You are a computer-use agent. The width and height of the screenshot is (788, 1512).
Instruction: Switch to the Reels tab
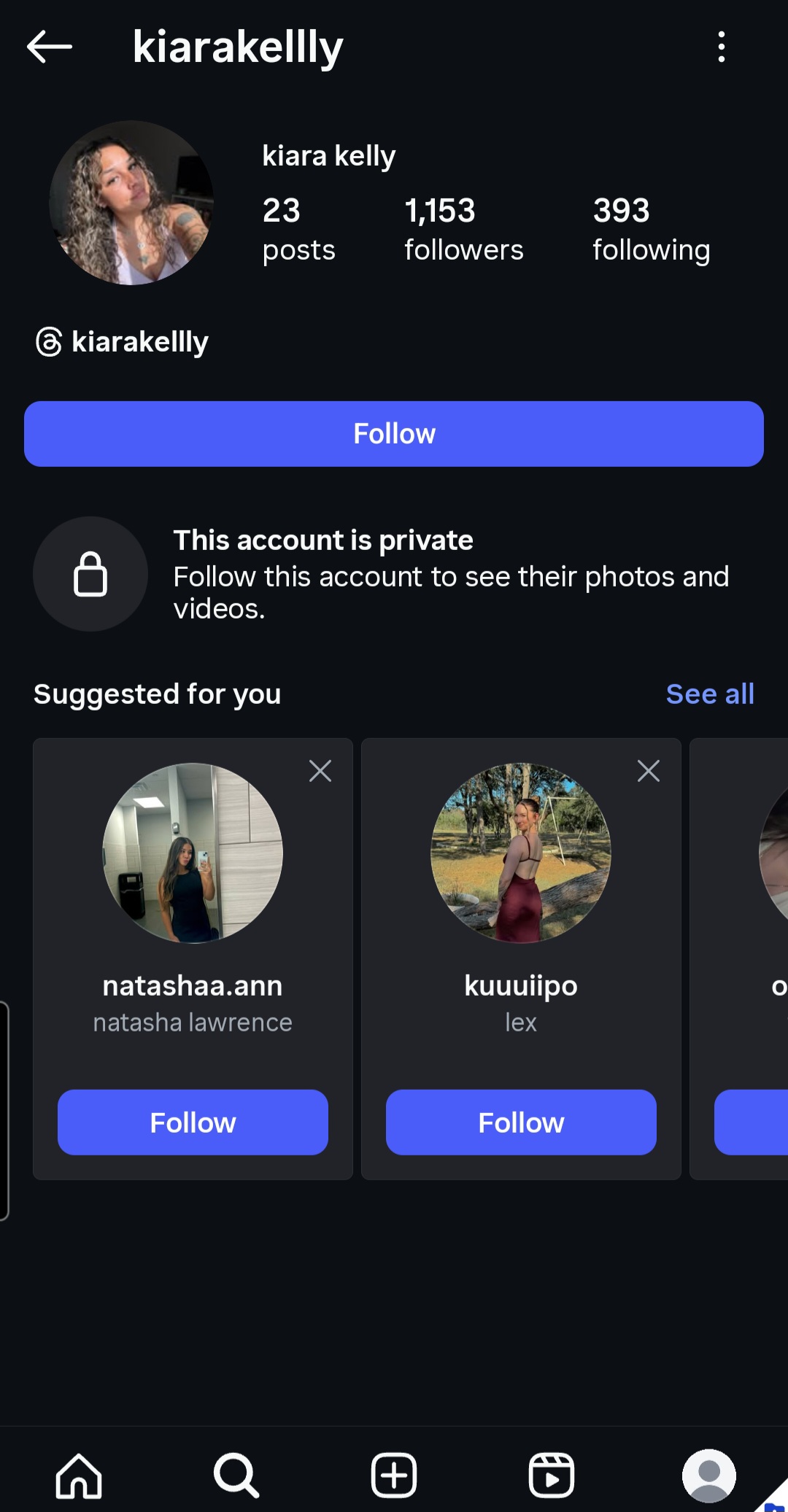click(552, 1476)
